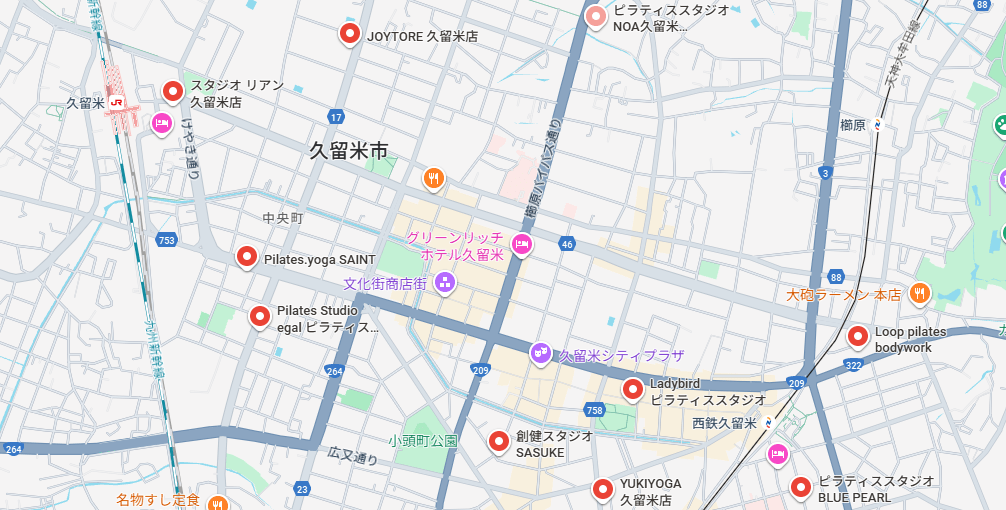Open Pilates Studio egal pin
The width and height of the screenshot is (1006, 510).
click(259, 316)
